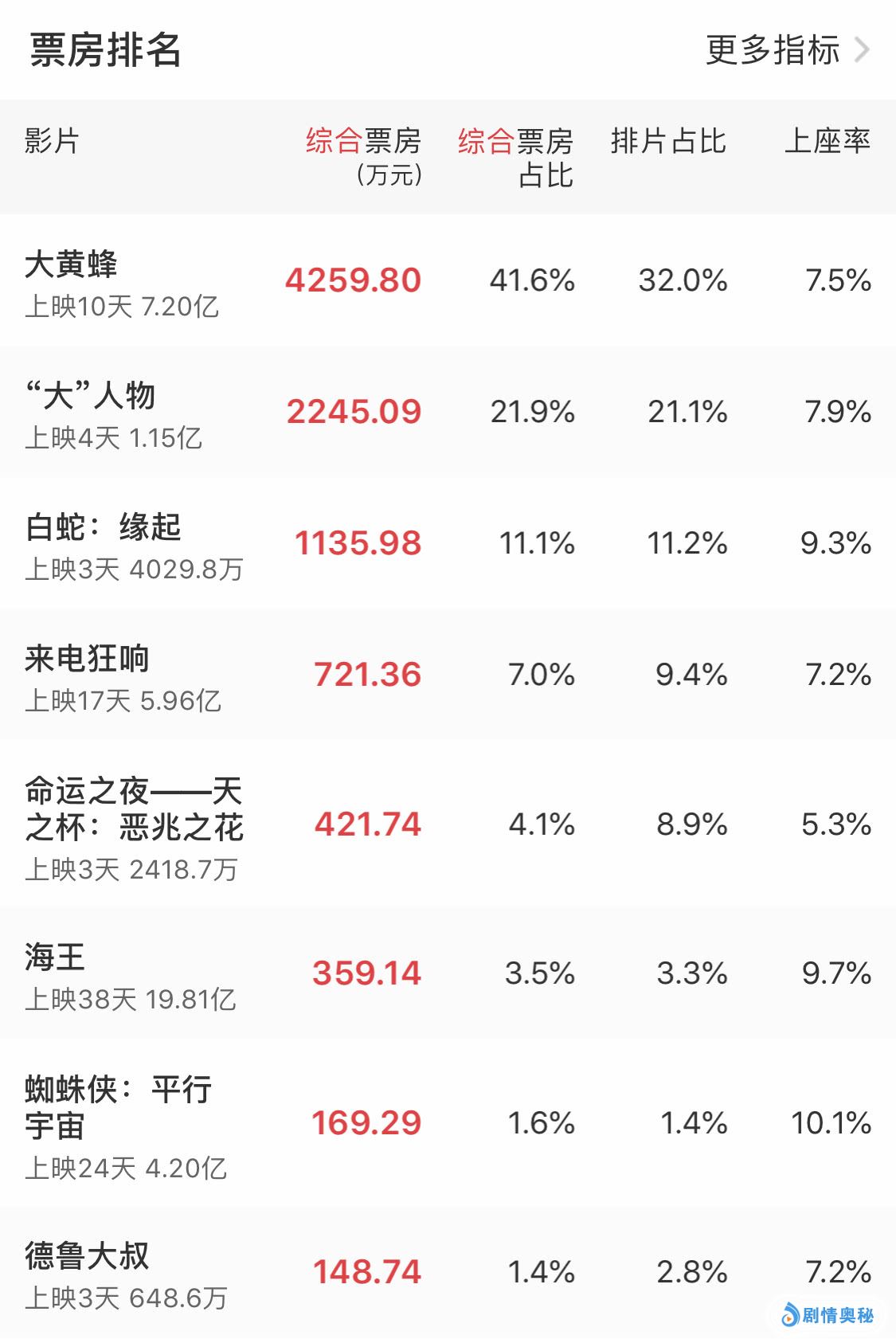Open 更多指标 for more indicators
Image resolution: width=896 pixels, height=1339 pixels.
787,50
